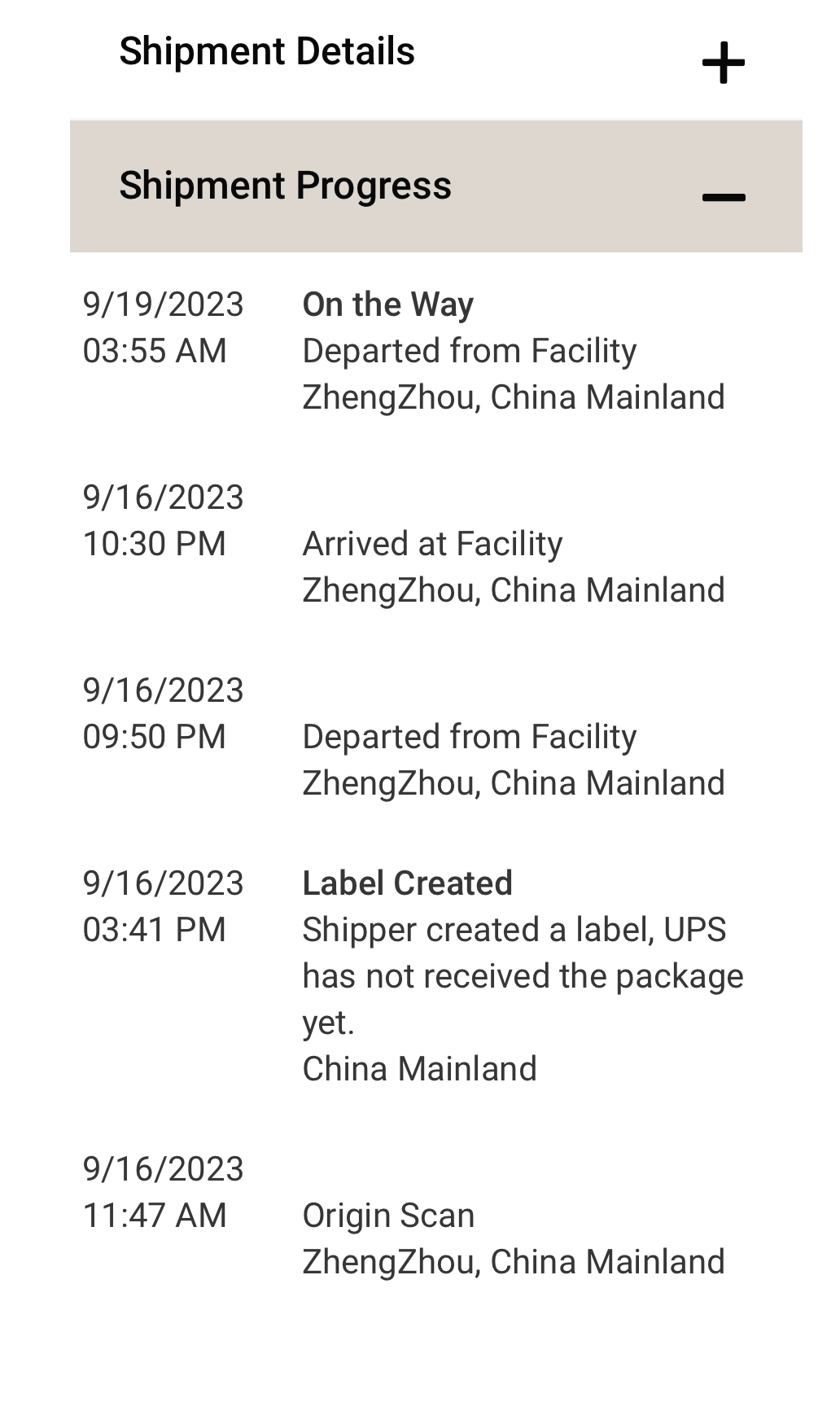This screenshot has height=1411, width=840.
Task: Expand the Shipment Details section
Action: 723,63
